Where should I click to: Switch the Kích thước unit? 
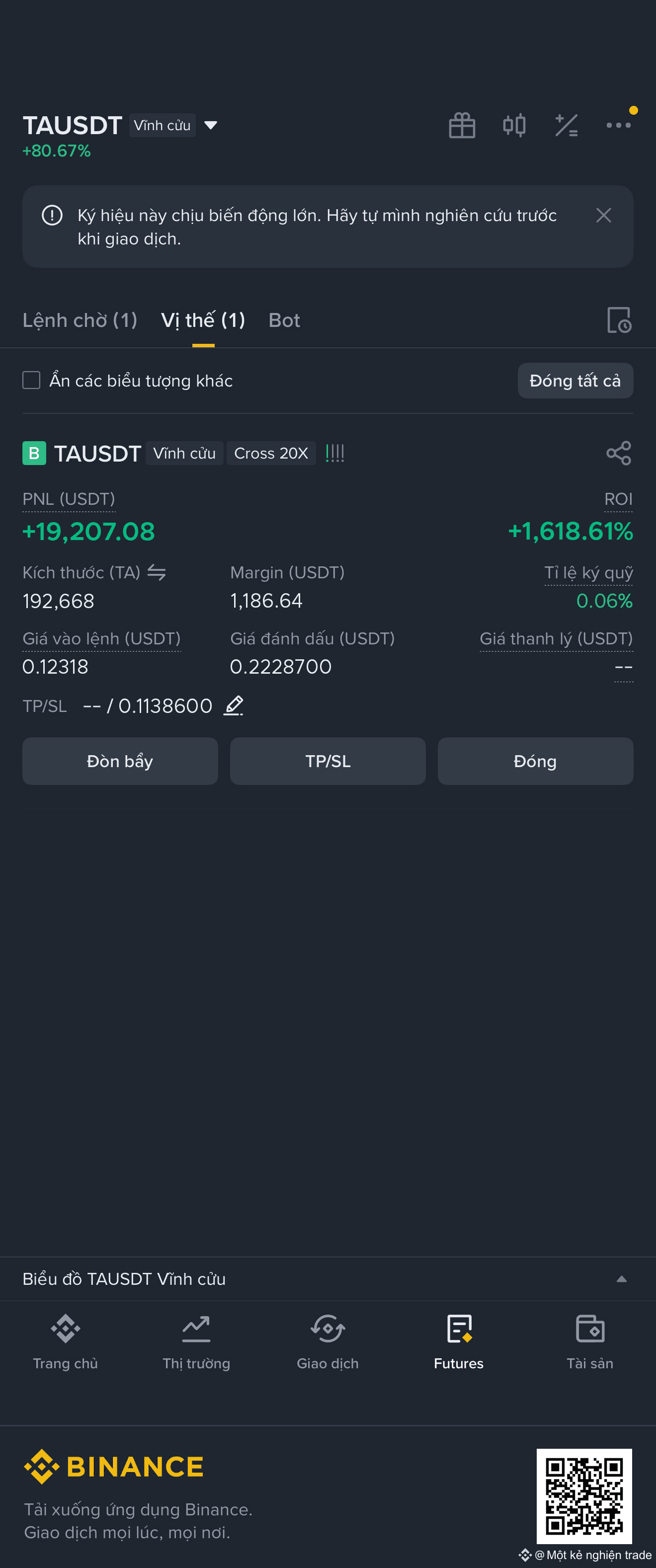(x=157, y=573)
